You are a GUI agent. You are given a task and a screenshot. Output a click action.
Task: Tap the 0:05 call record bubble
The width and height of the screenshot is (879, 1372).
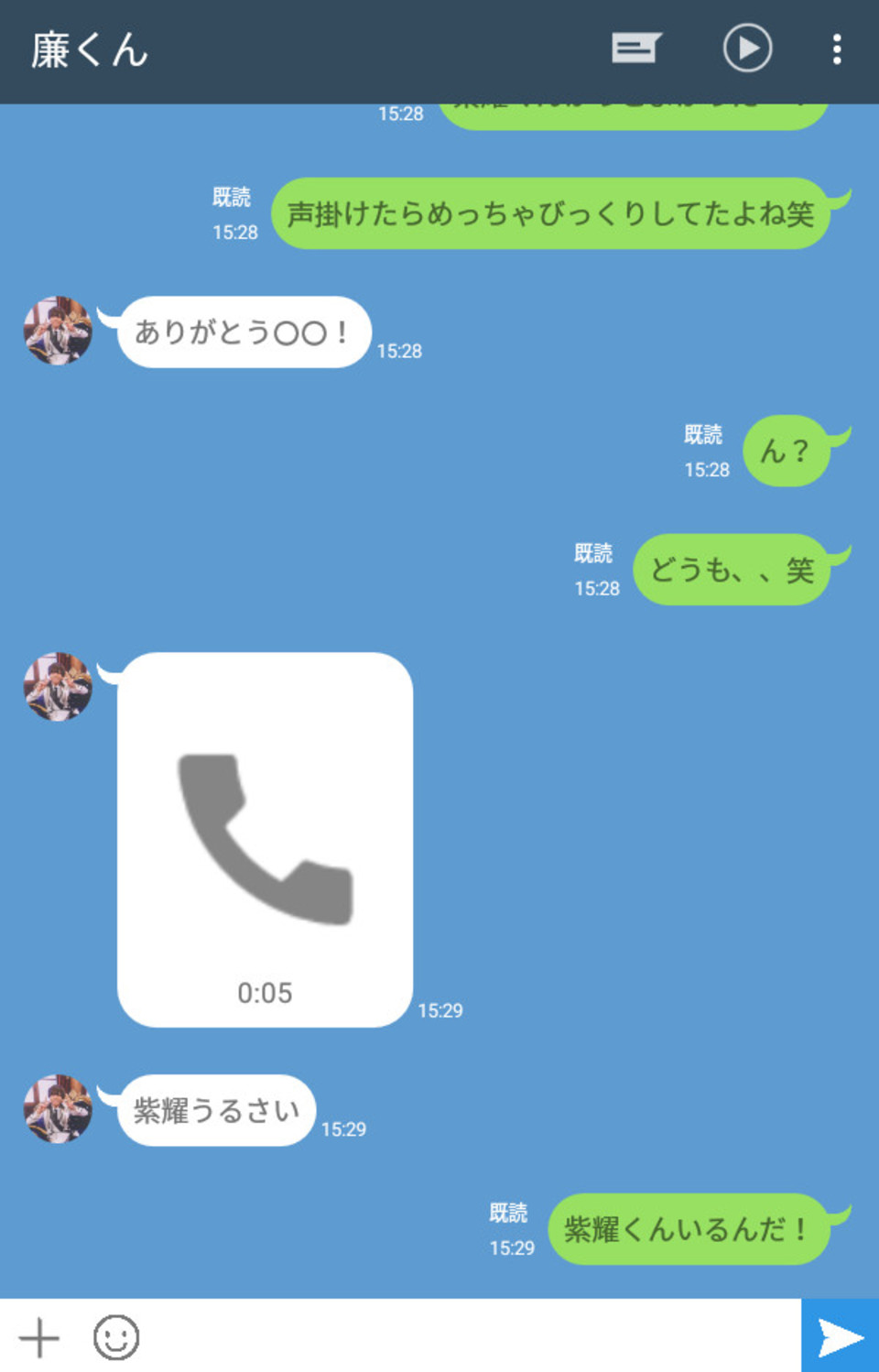(x=265, y=839)
